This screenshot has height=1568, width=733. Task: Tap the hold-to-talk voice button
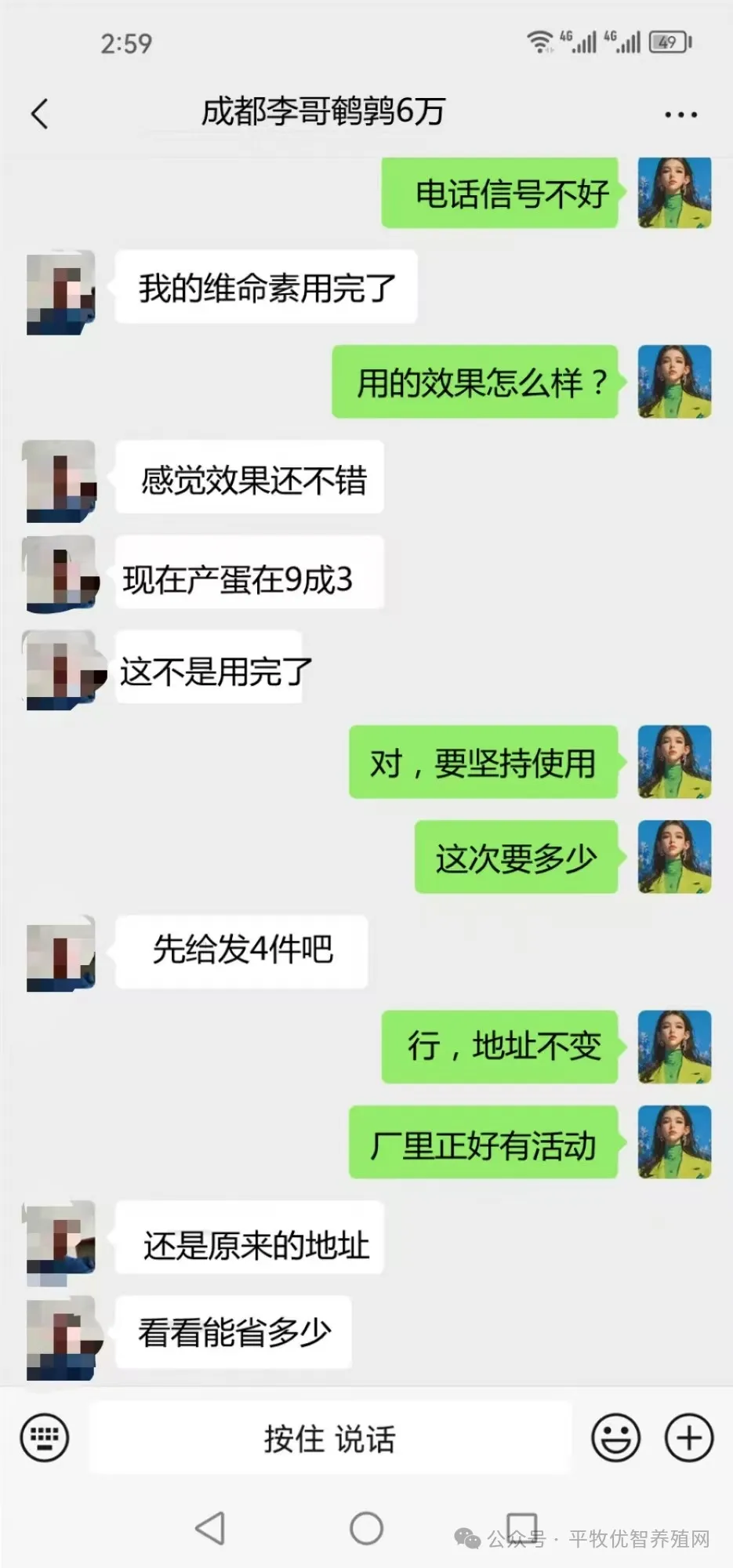(x=329, y=1439)
